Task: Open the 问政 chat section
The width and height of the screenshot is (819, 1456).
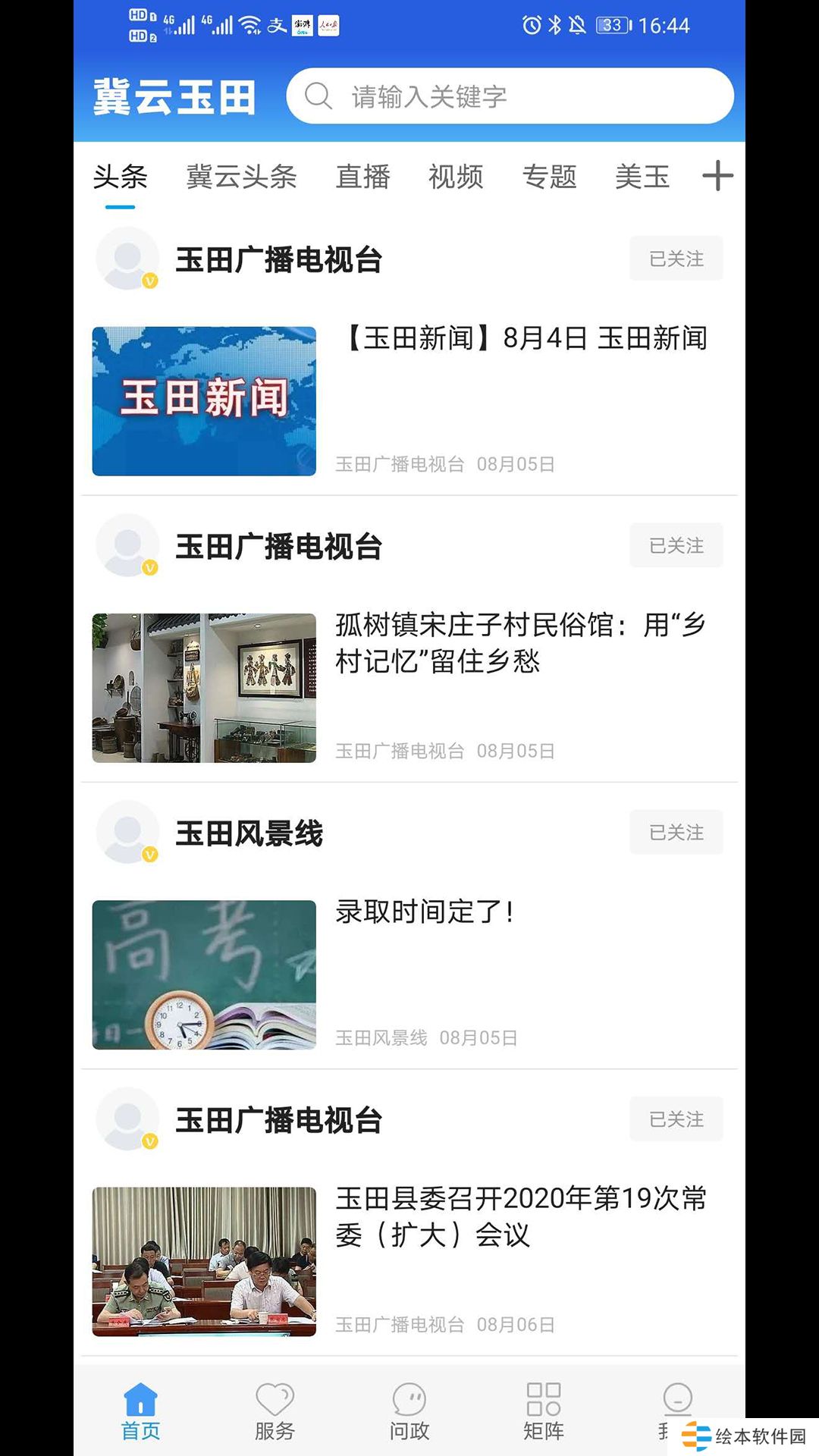Action: click(409, 1409)
